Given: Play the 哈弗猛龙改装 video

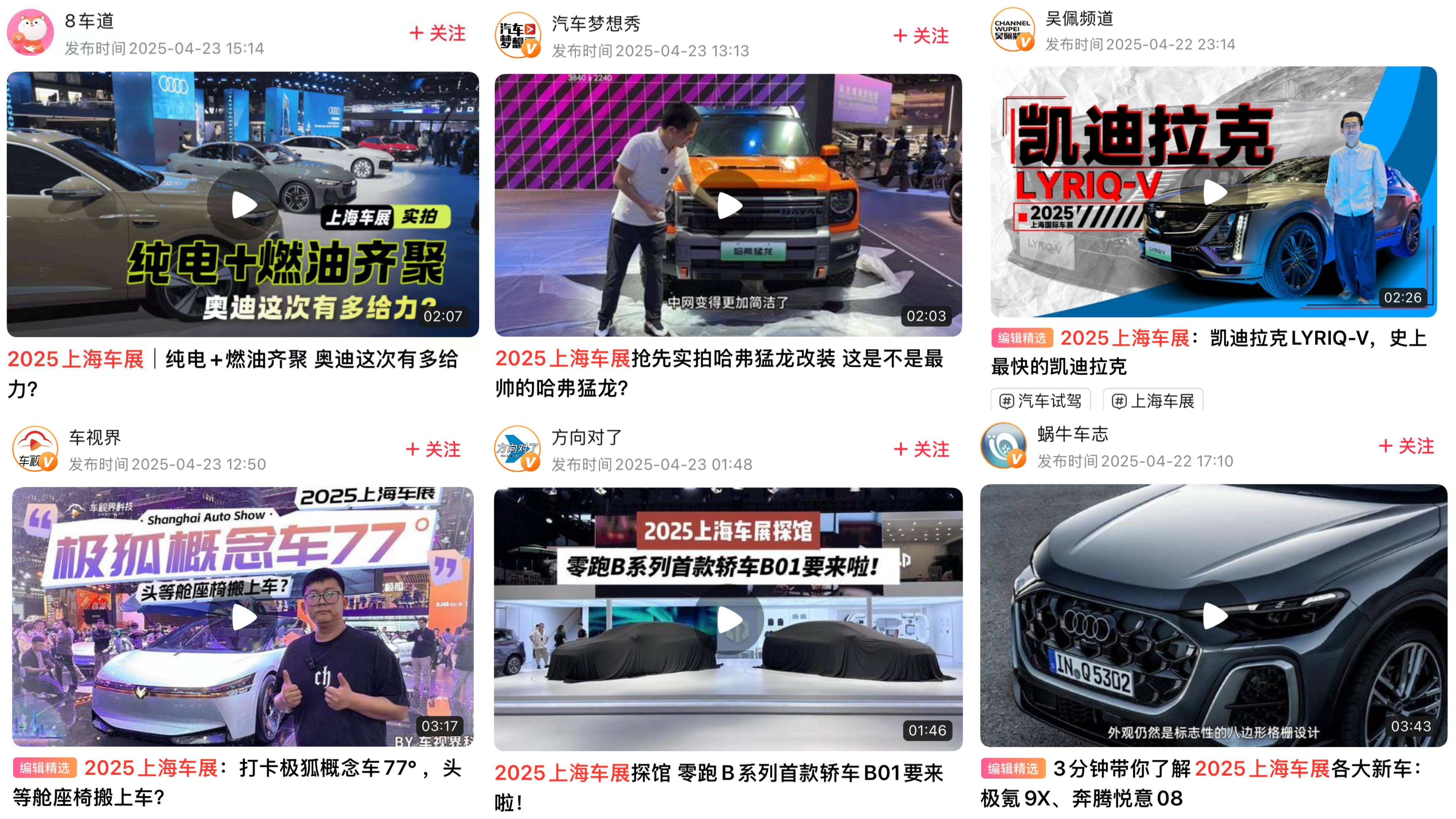Looking at the screenshot, I should point(729,205).
